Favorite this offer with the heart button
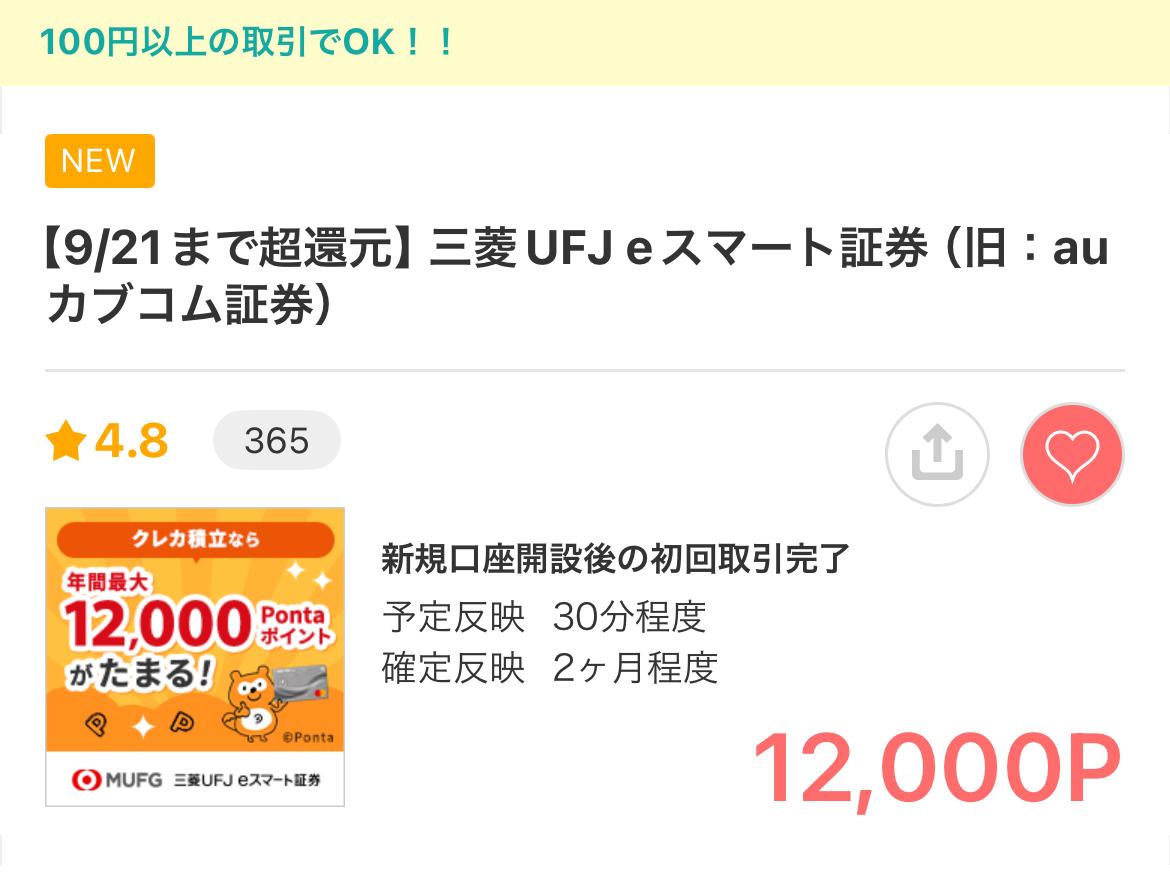Image resolution: width=1170 pixels, height=876 pixels. coord(1072,454)
